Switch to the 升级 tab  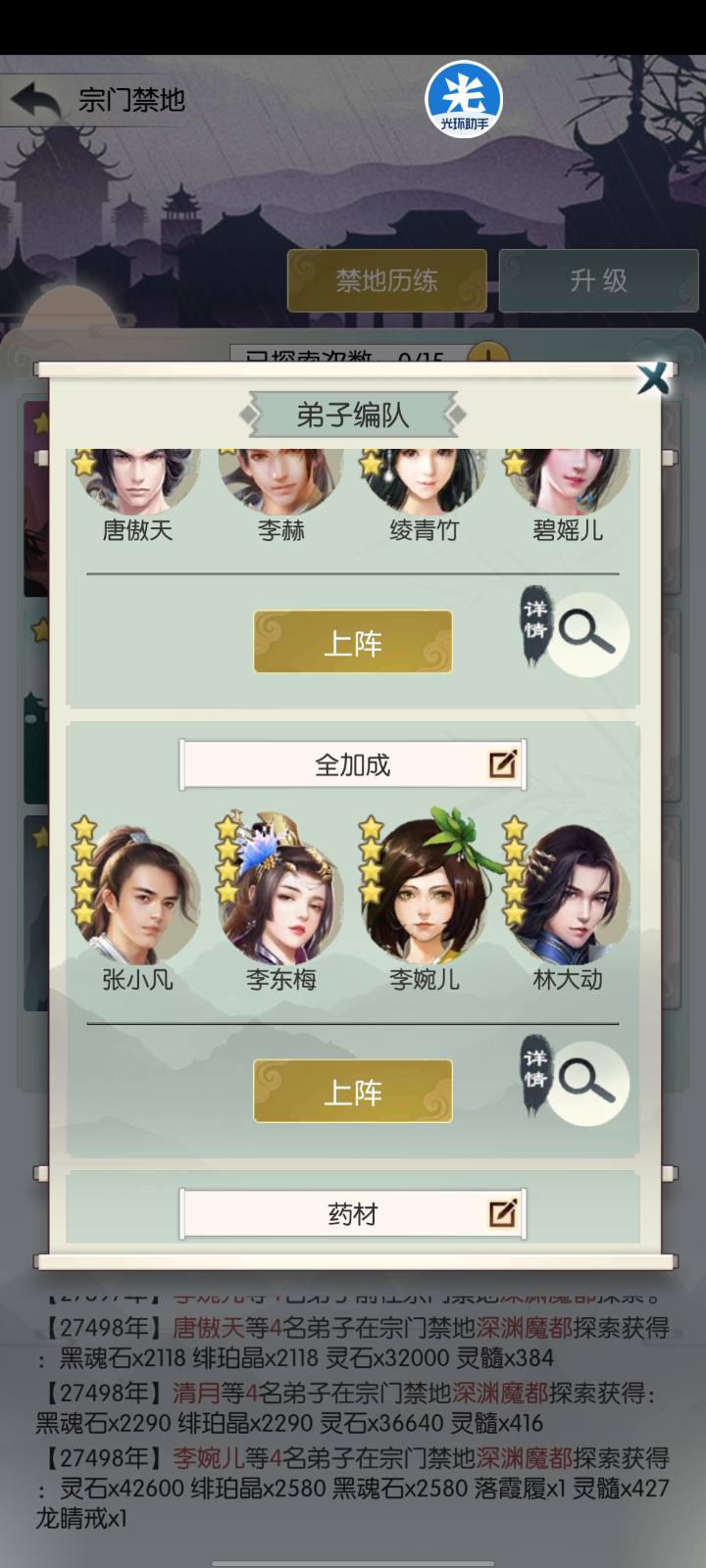(x=598, y=280)
